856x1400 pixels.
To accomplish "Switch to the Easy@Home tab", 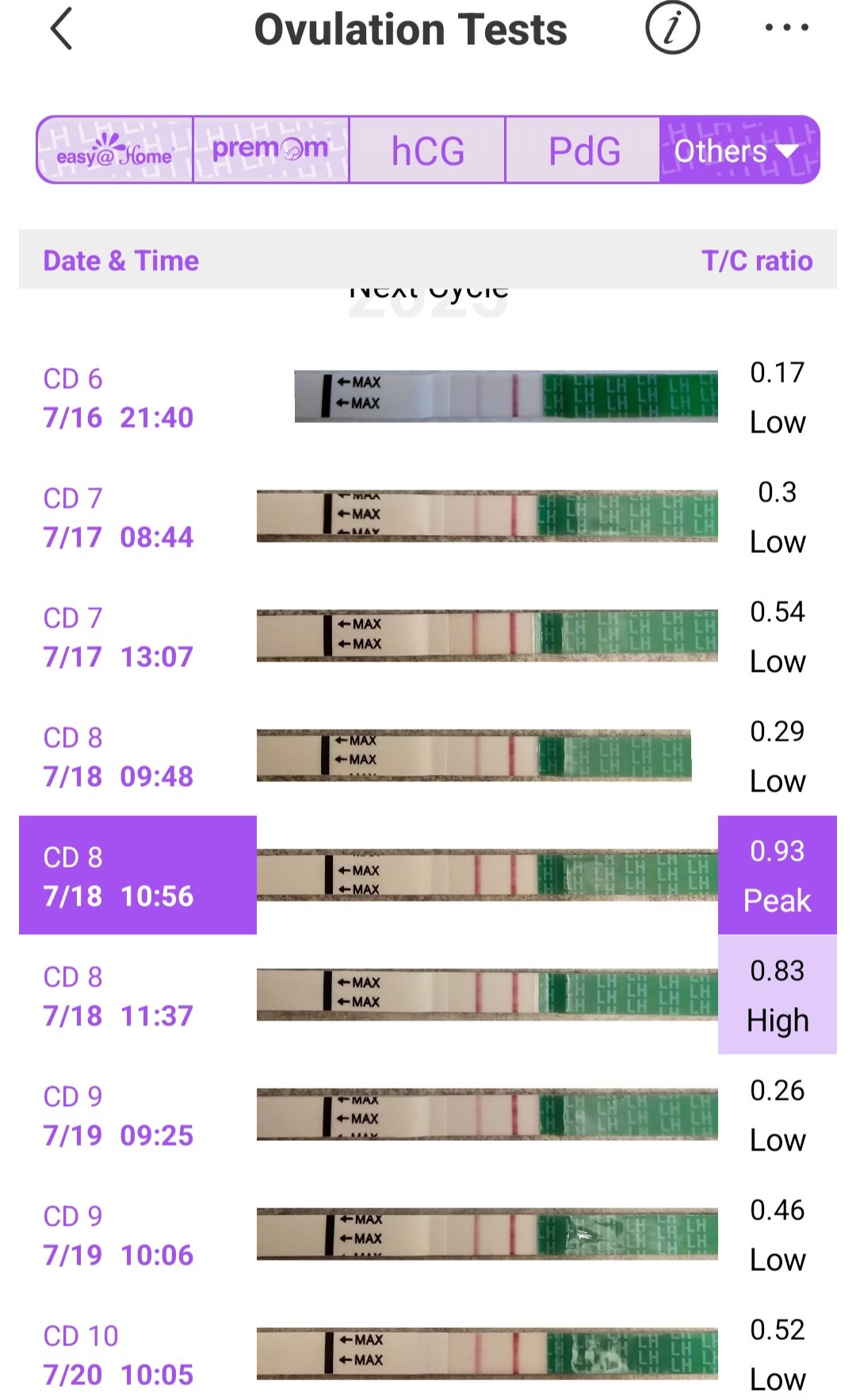I will [115, 151].
